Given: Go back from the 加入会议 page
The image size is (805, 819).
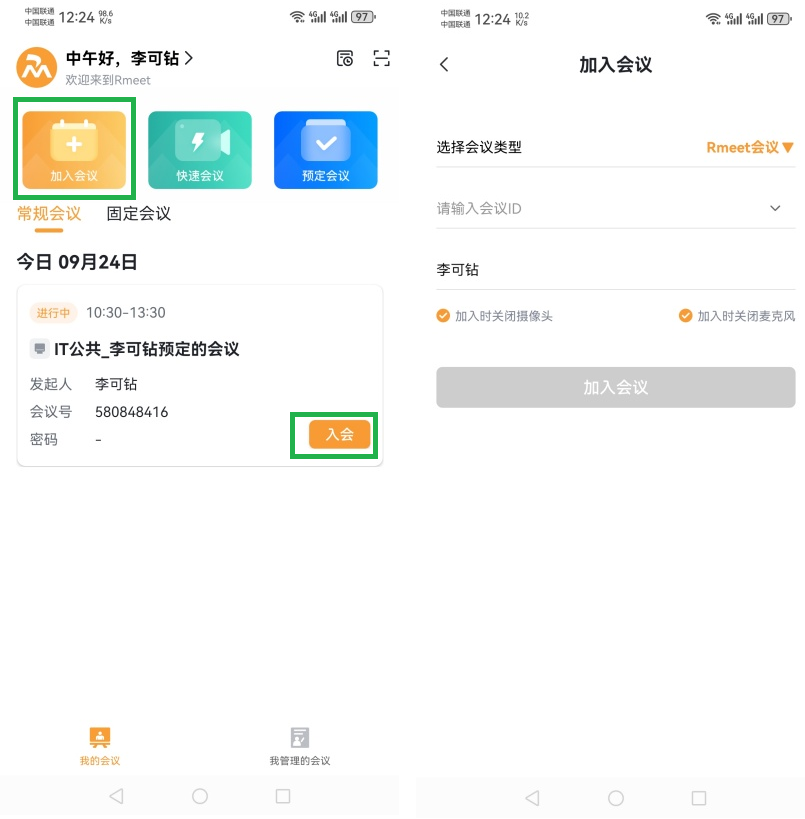Looking at the screenshot, I should 445,65.
